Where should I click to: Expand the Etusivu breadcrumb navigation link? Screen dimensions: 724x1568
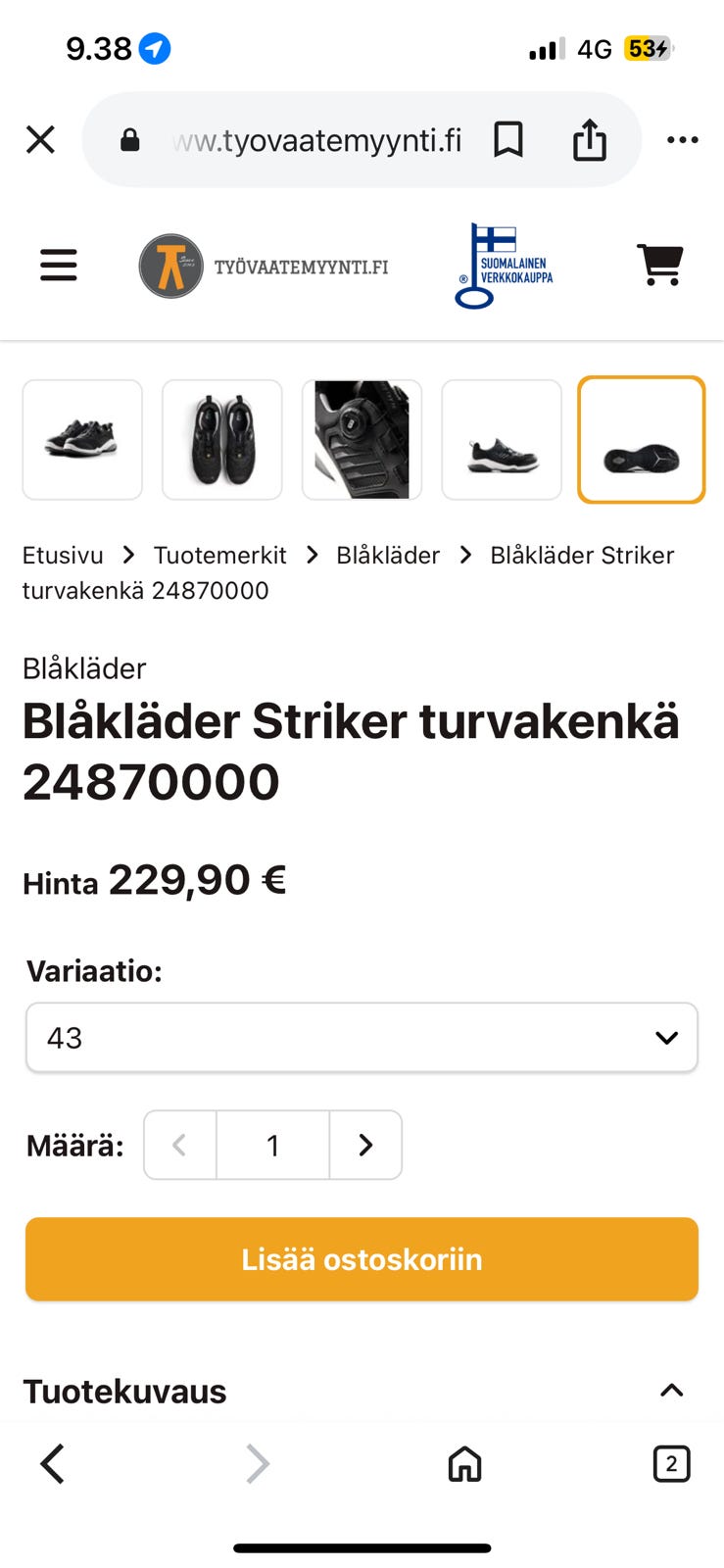point(63,555)
